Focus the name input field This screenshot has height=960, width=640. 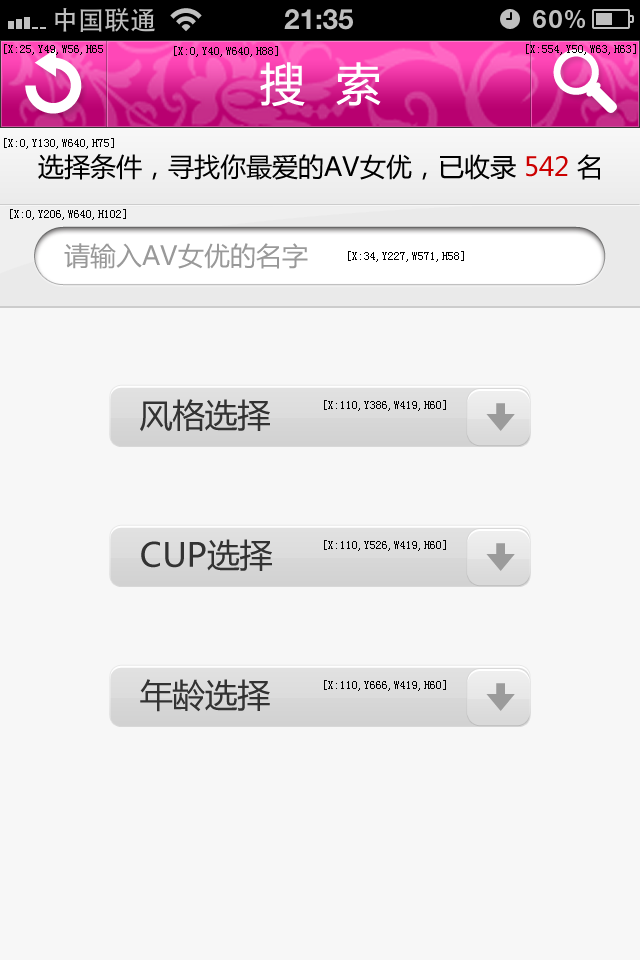point(319,256)
